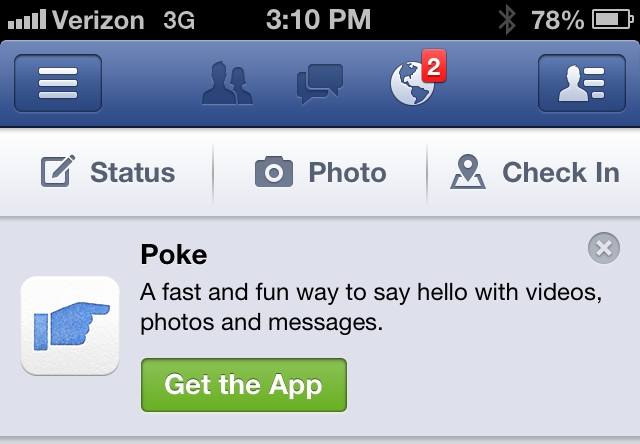
Task: Open the friend requests icon
Action: 226,84
